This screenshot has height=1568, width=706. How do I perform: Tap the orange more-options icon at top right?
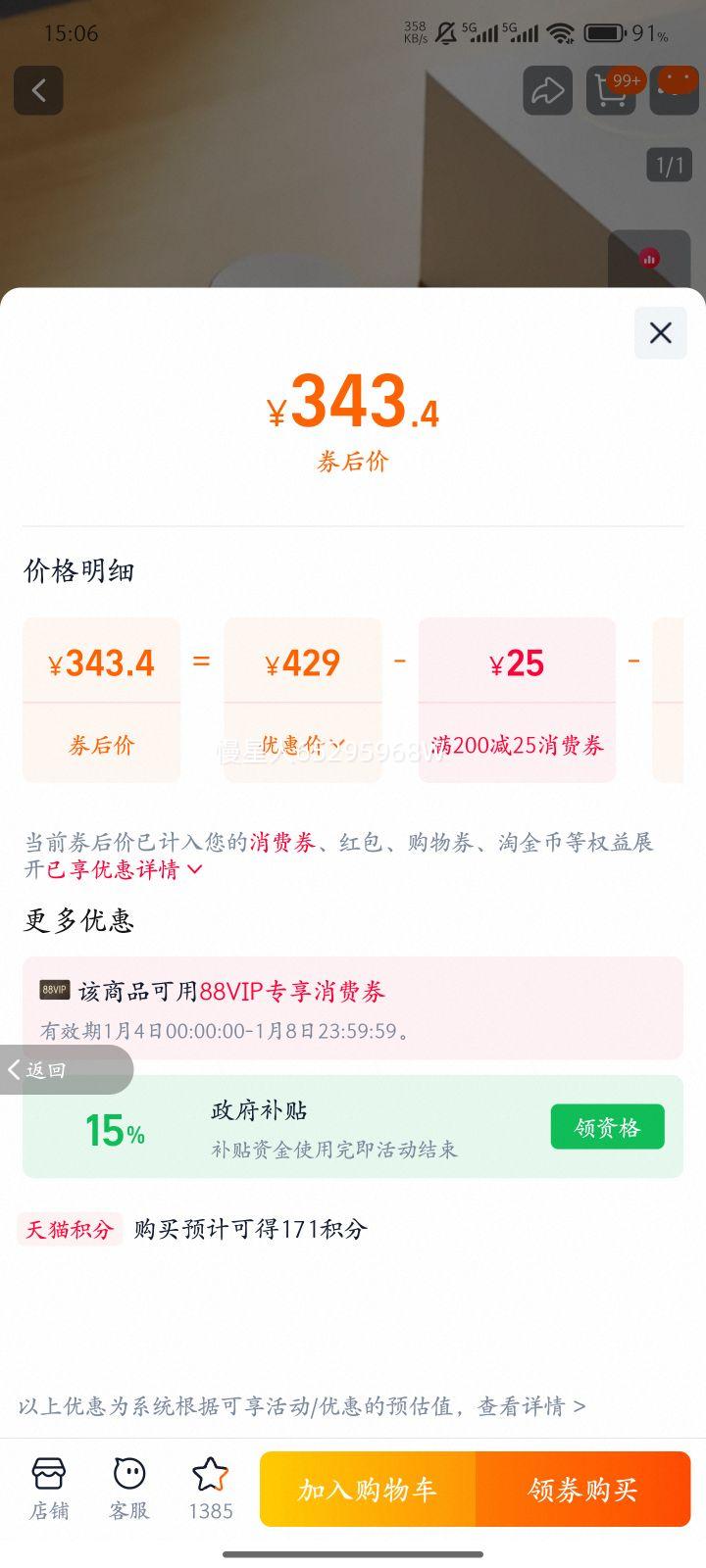[x=674, y=90]
